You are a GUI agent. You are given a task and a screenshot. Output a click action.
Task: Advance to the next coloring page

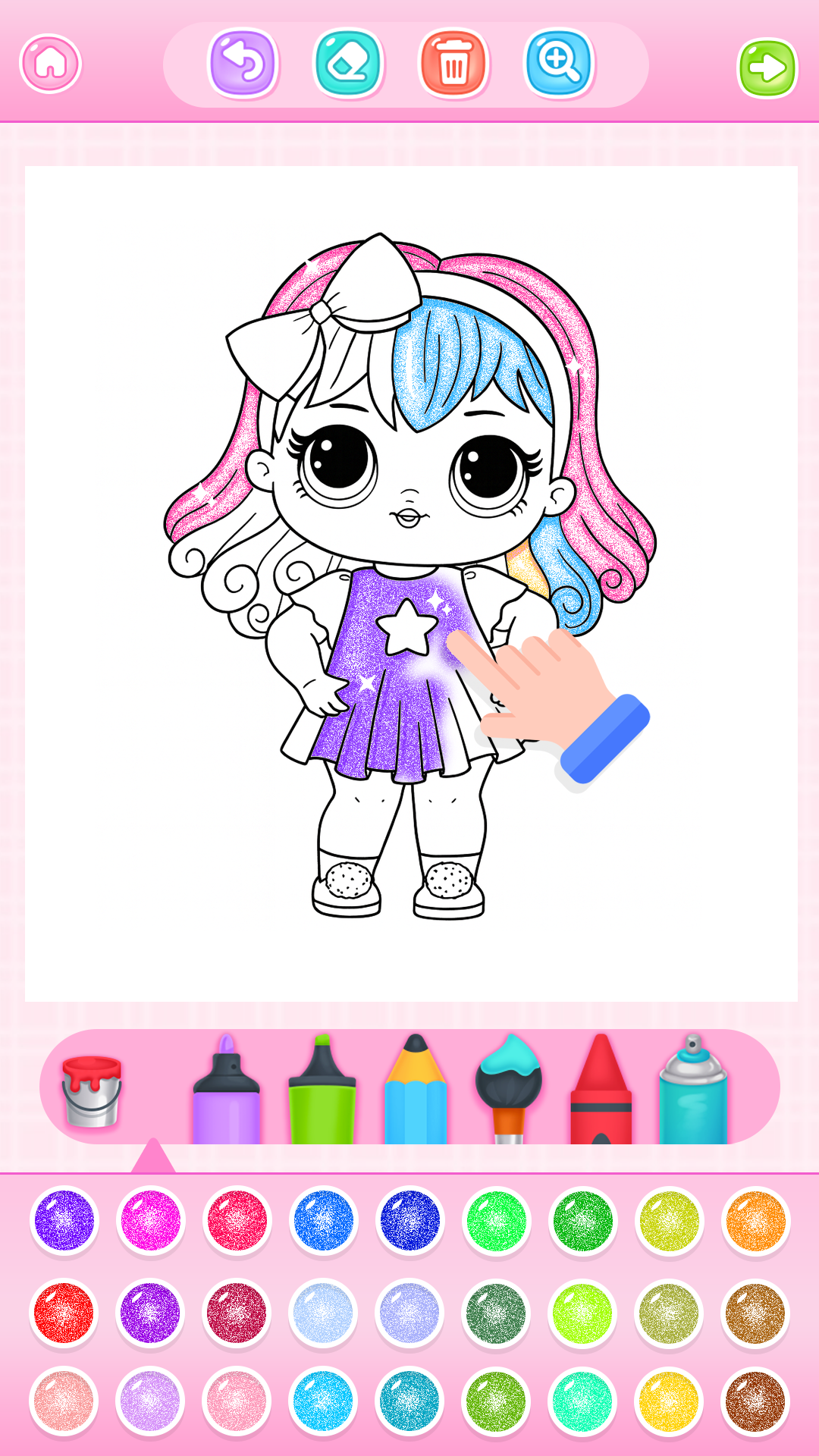[x=767, y=65]
